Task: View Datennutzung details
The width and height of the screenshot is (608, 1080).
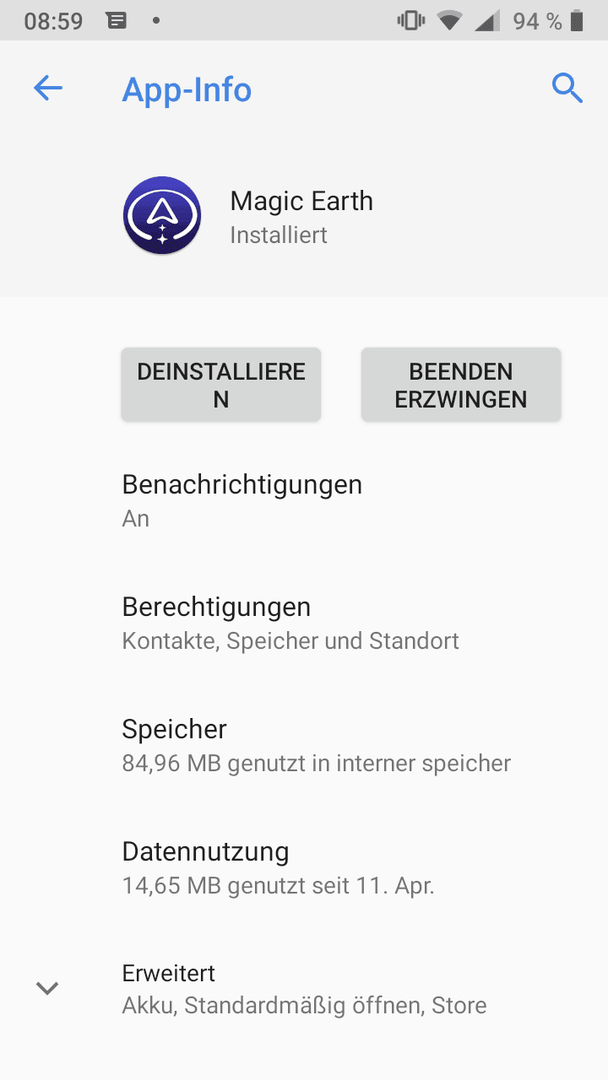Action: pos(304,868)
